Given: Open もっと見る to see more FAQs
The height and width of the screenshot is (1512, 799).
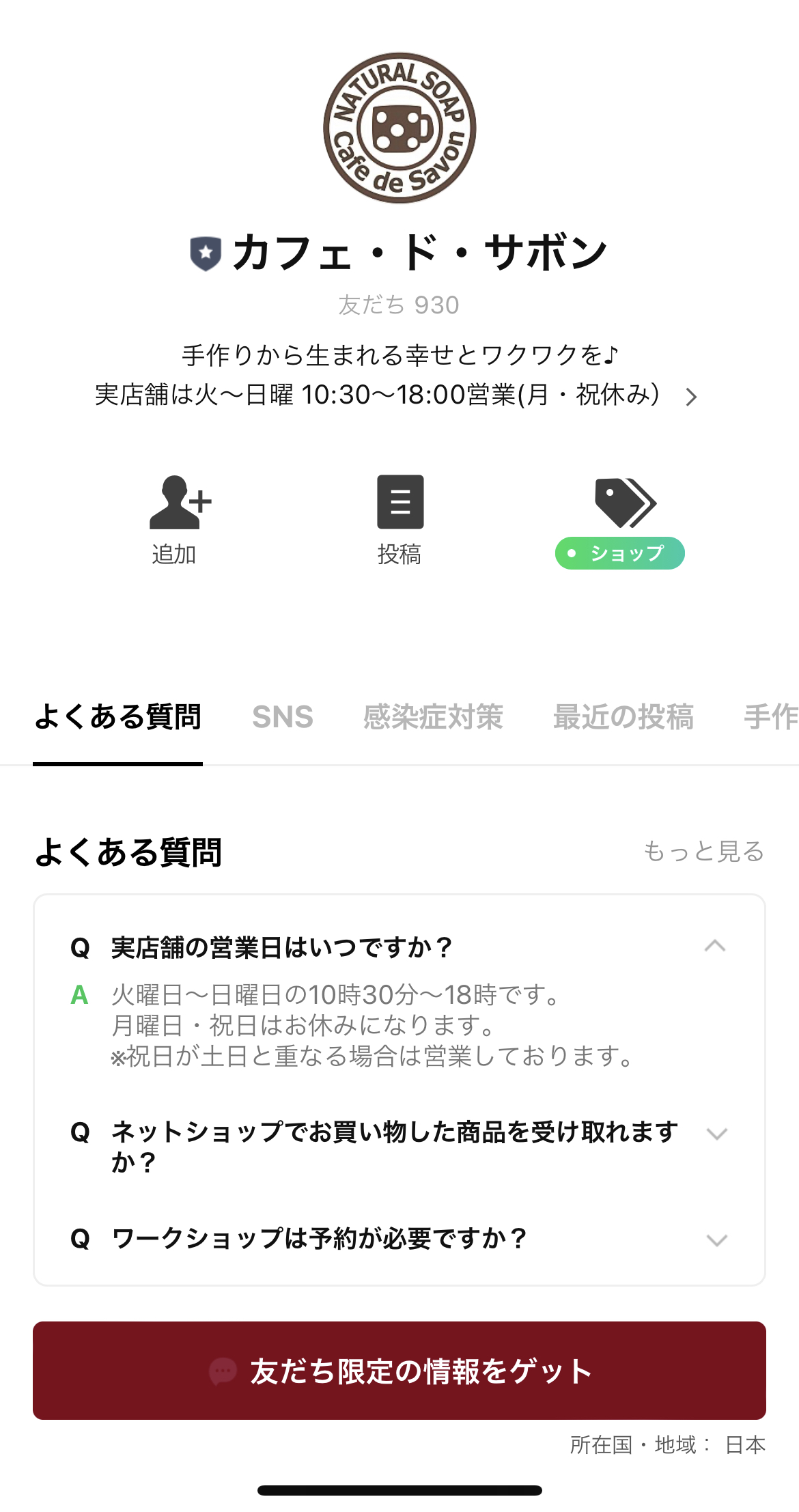Looking at the screenshot, I should [x=704, y=851].
